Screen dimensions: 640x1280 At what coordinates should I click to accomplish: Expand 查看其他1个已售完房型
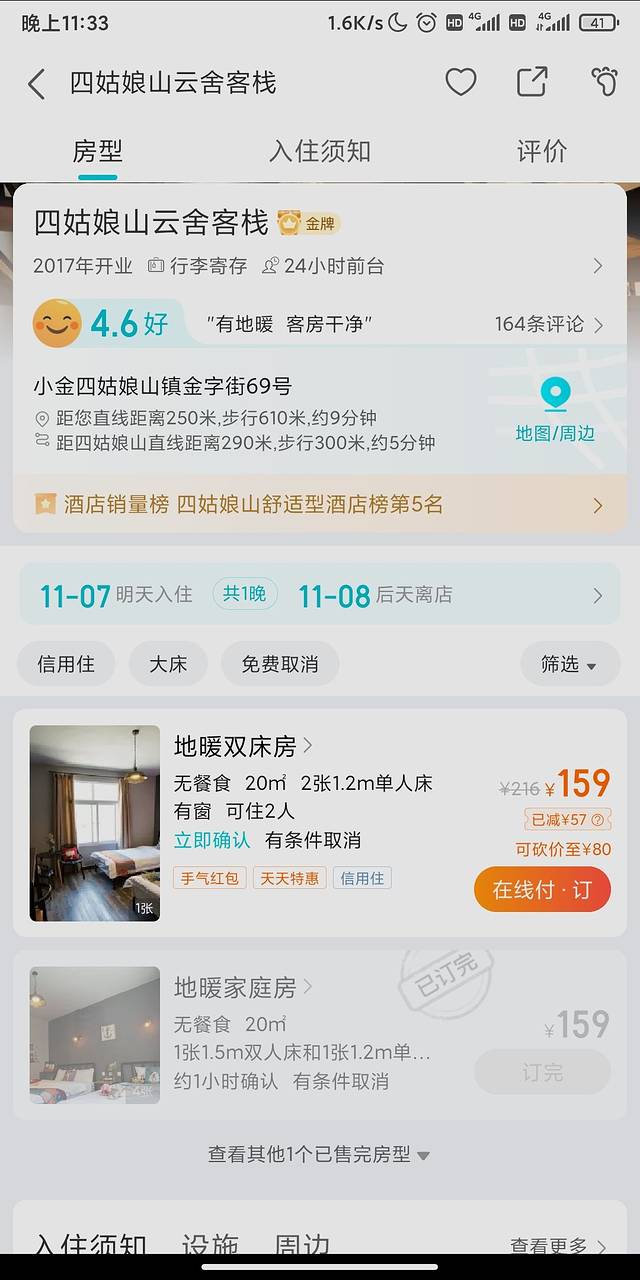pos(319,1154)
